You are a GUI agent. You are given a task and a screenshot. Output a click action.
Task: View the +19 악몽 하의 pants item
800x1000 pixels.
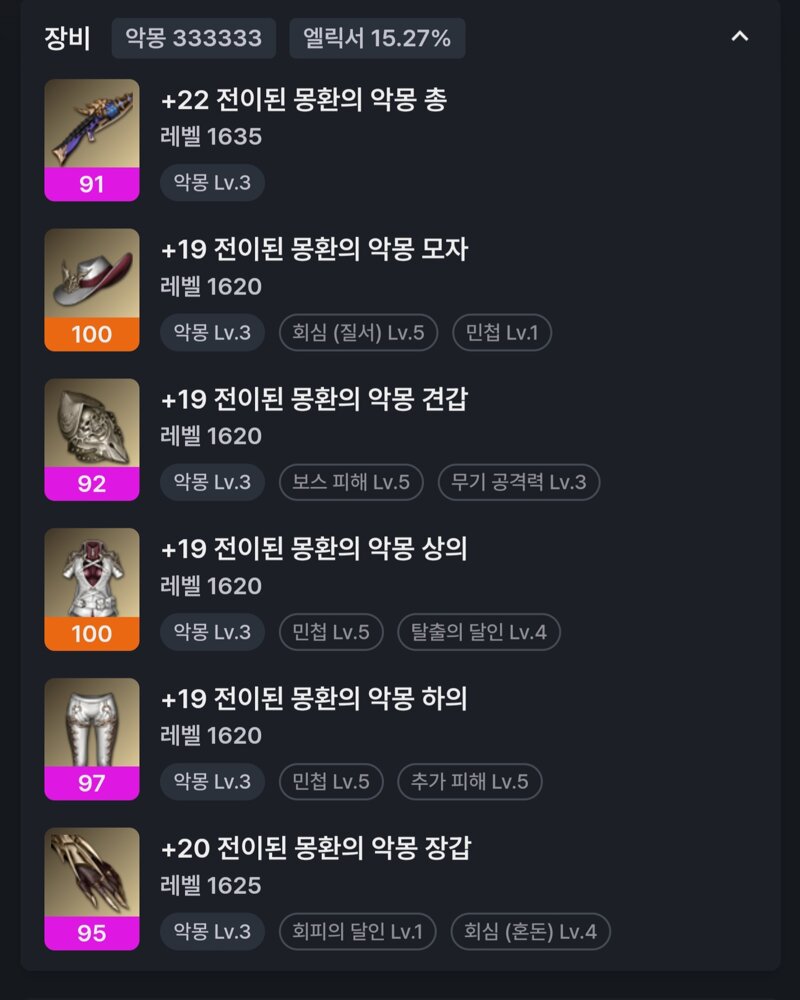pos(314,699)
